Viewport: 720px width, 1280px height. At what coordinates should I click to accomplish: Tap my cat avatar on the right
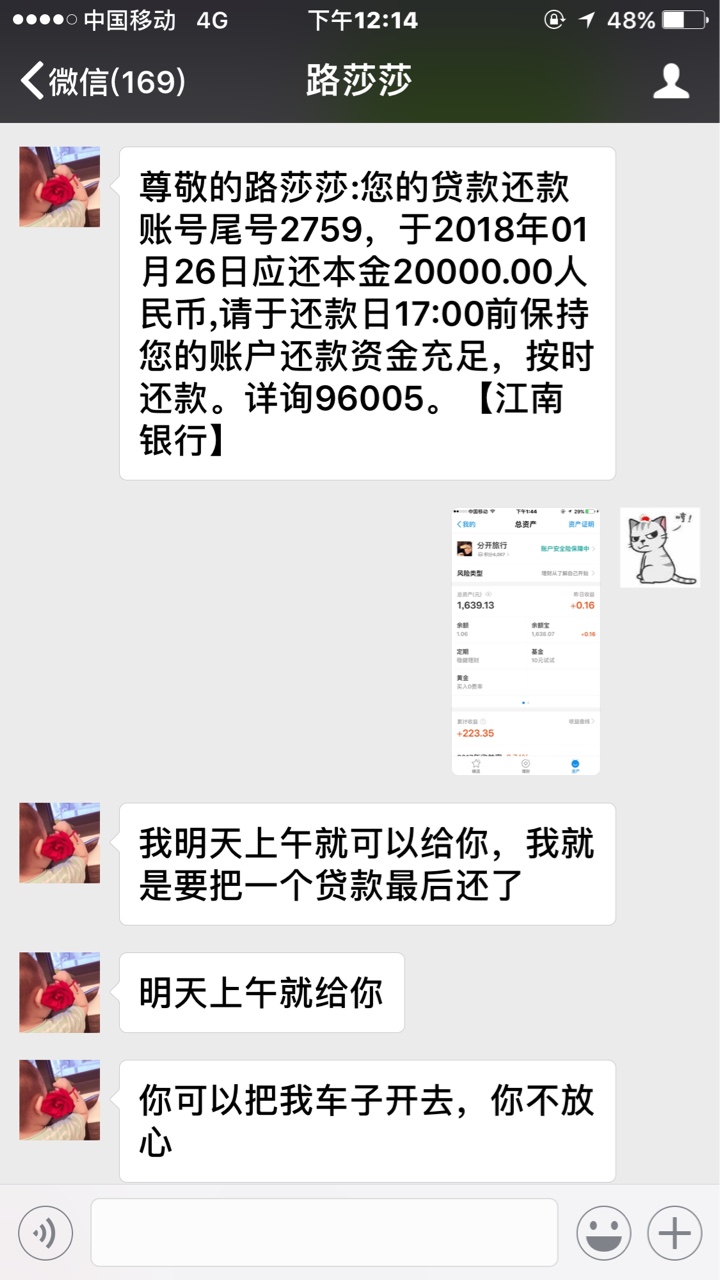(x=659, y=547)
